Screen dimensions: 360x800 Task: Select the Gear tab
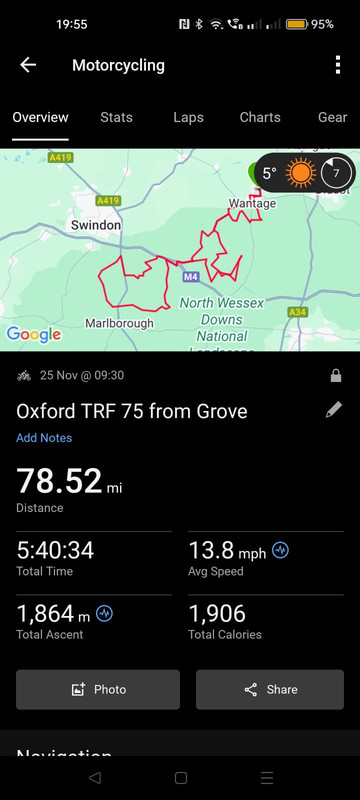(332, 117)
